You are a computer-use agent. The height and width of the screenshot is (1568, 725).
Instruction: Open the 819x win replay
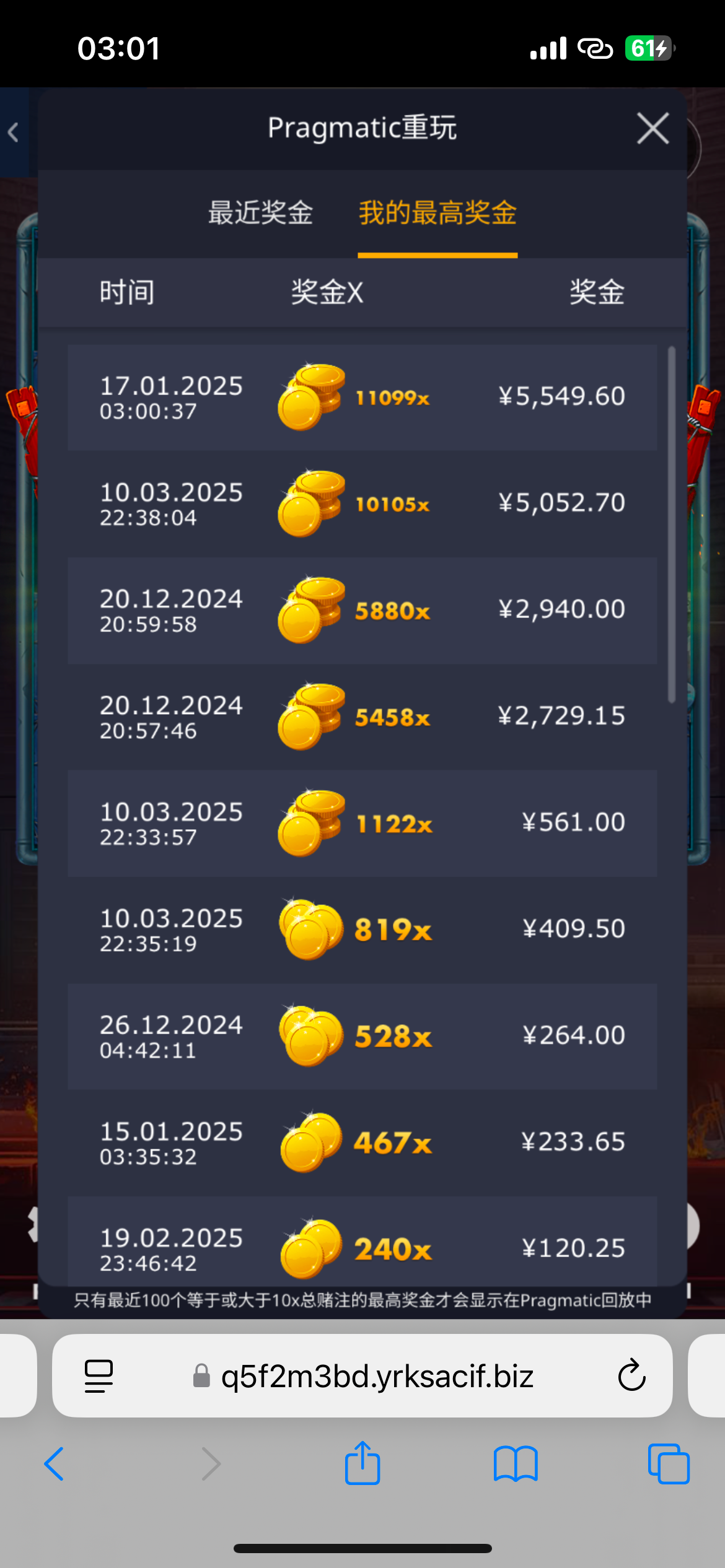click(x=362, y=930)
